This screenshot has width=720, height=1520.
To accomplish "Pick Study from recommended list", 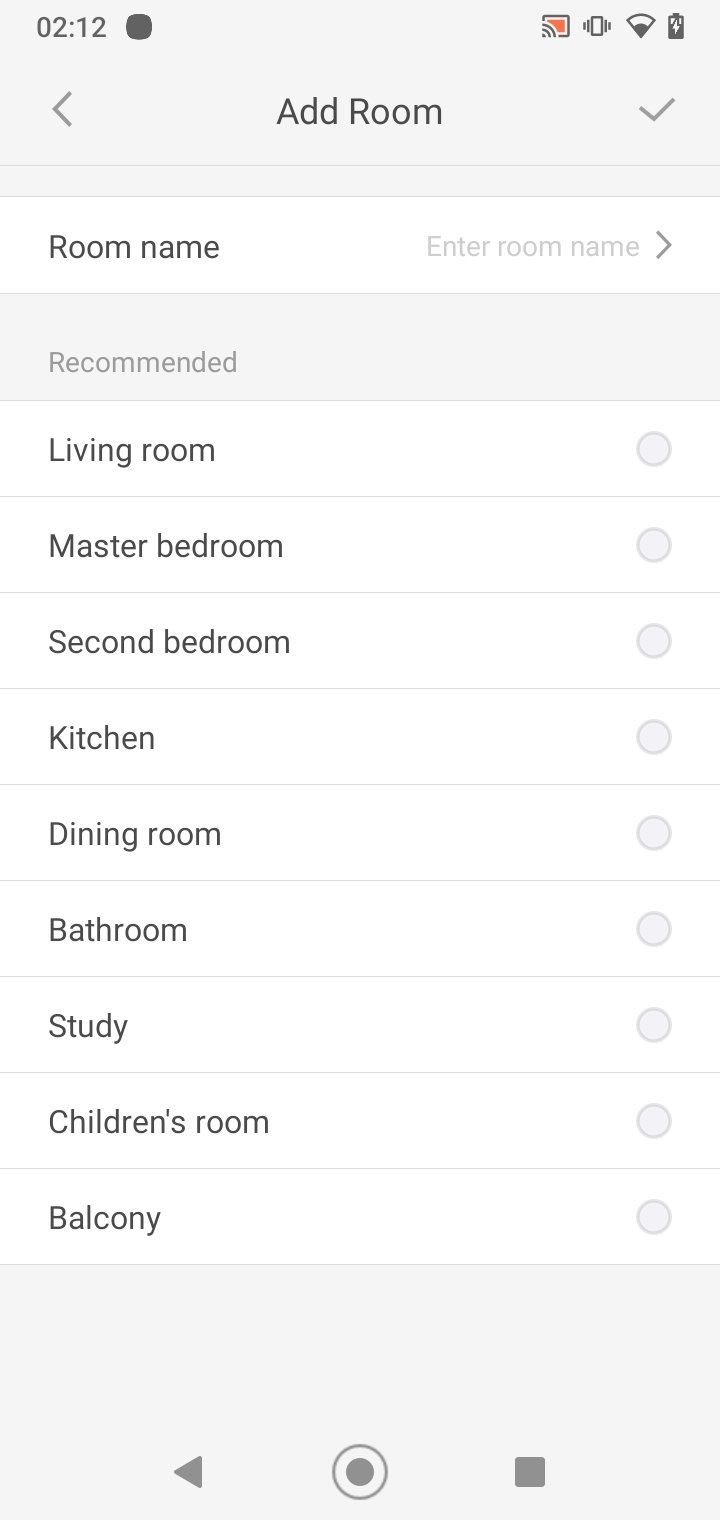I will pyautogui.click(x=360, y=1025).
